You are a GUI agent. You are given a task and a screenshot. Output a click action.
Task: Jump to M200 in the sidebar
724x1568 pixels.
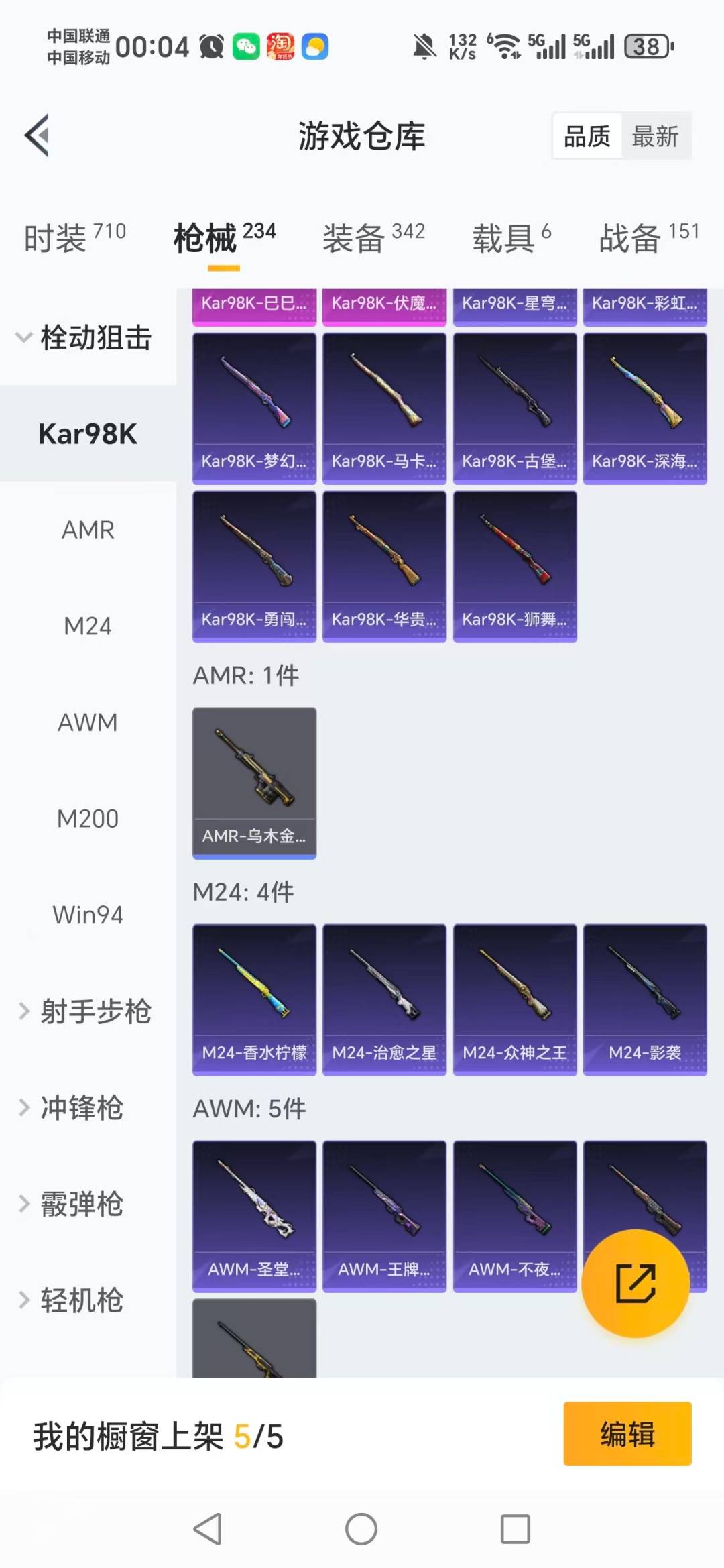[88, 819]
